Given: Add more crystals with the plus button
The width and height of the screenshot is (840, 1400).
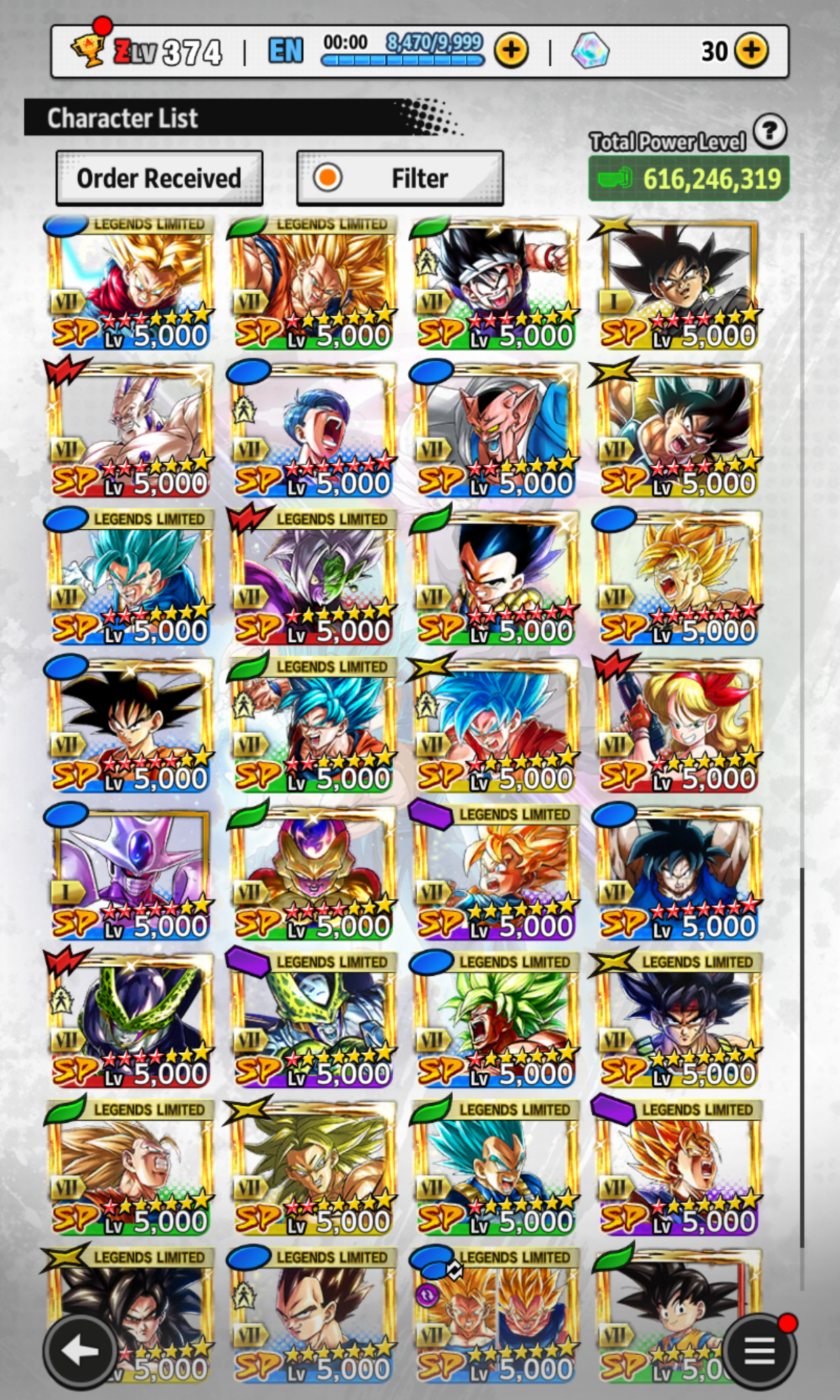Looking at the screenshot, I should [x=752, y=51].
